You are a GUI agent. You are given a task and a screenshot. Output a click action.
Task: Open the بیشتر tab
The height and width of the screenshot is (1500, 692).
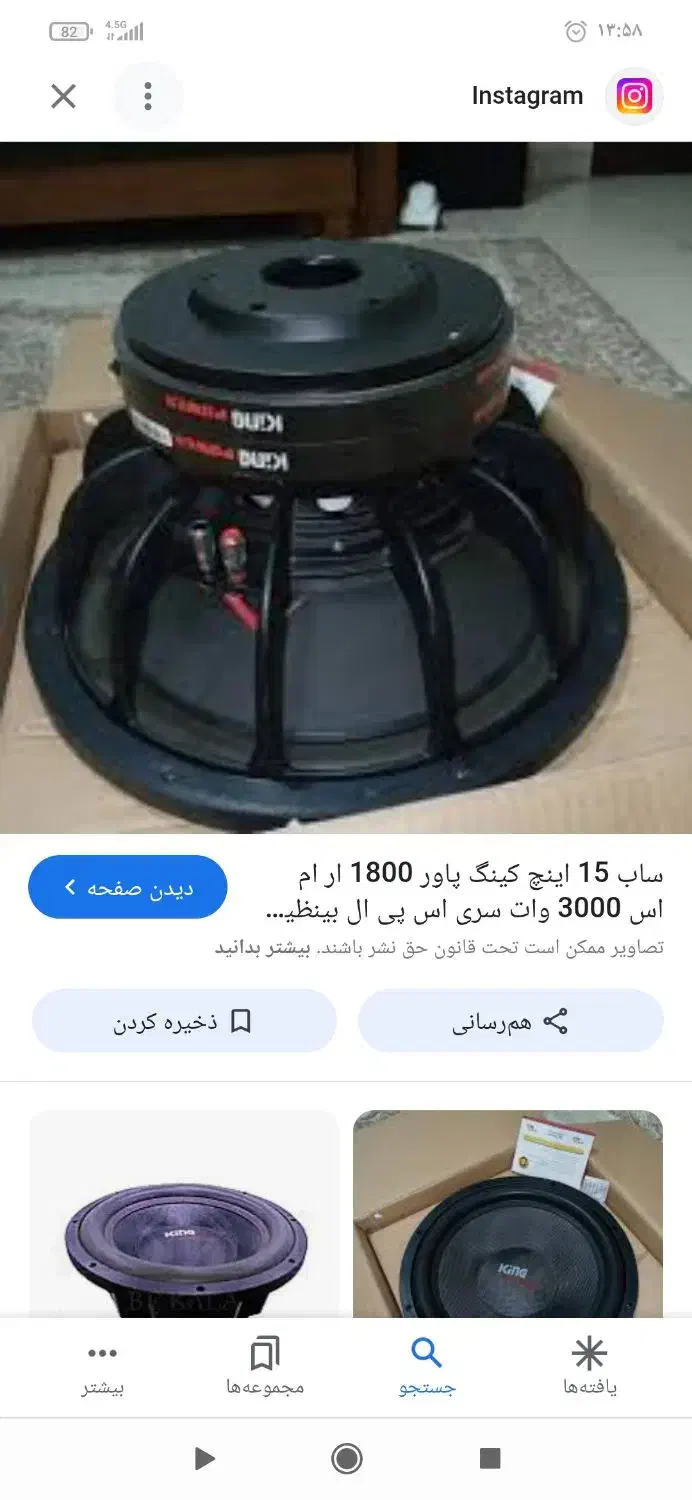(x=102, y=1367)
